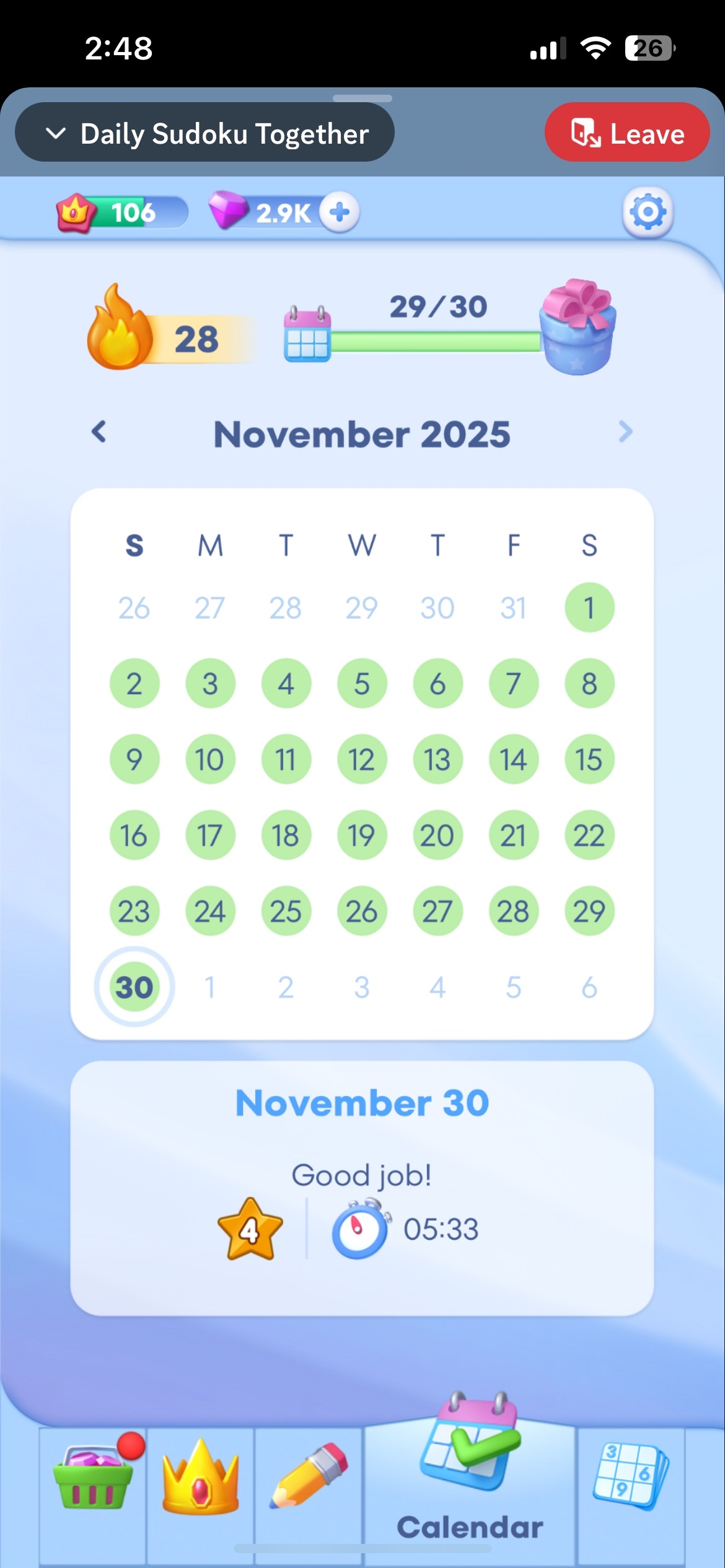Switch to the crown tab
This screenshot has width=725, height=1568.
(200, 1480)
